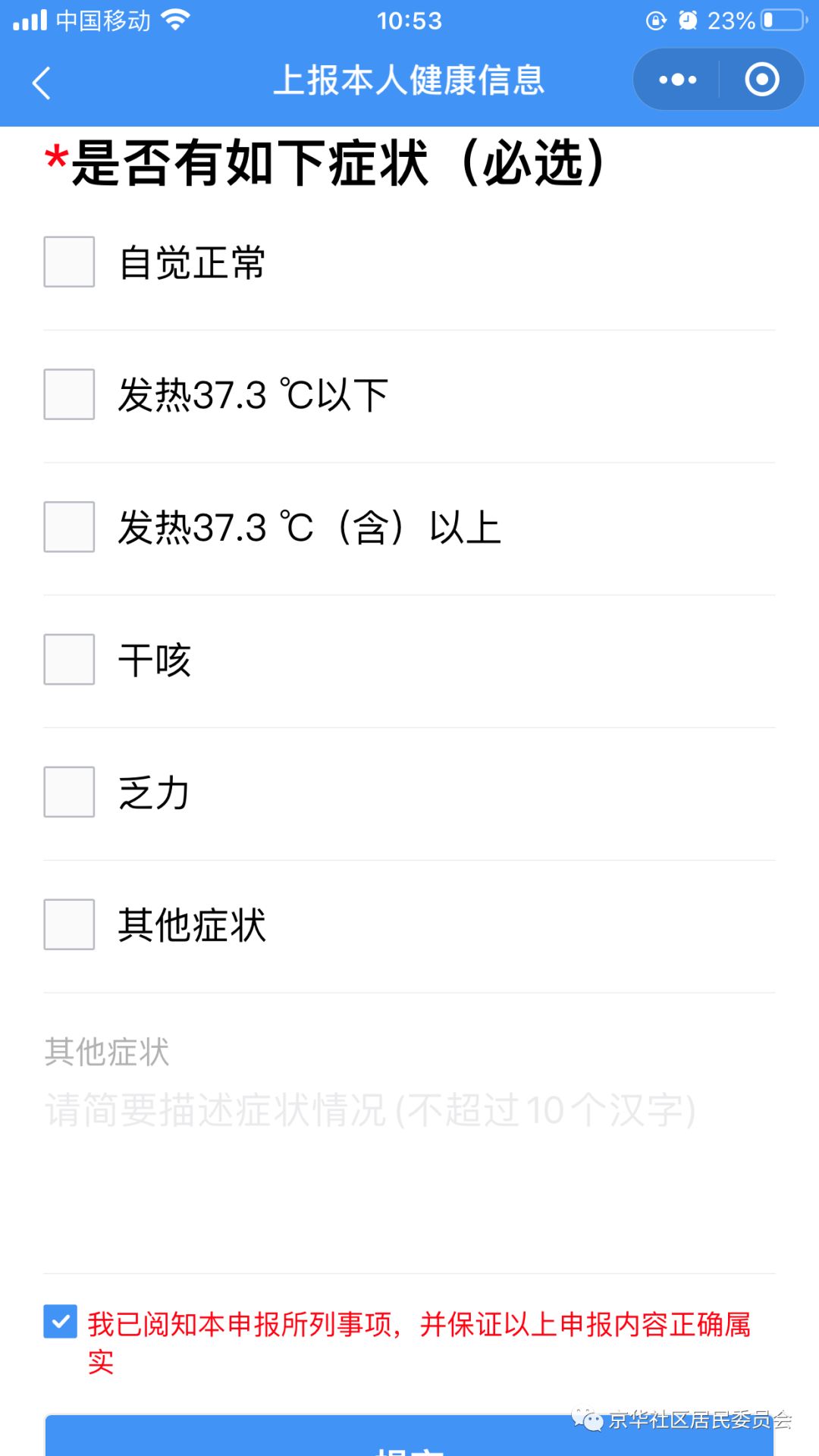The height and width of the screenshot is (1456, 819).
Task: Go back with the top-left arrow
Action: coord(42,82)
